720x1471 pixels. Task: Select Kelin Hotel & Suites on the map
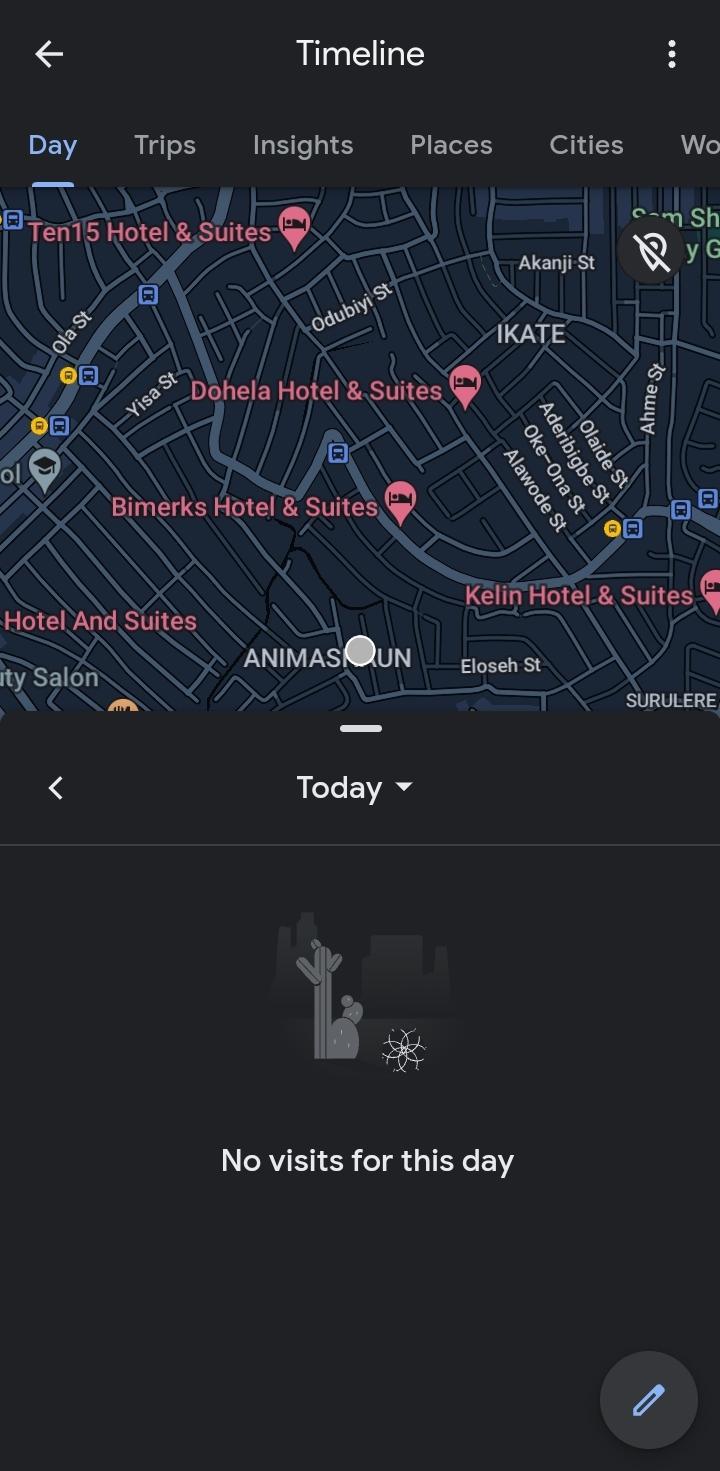[709, 590]
